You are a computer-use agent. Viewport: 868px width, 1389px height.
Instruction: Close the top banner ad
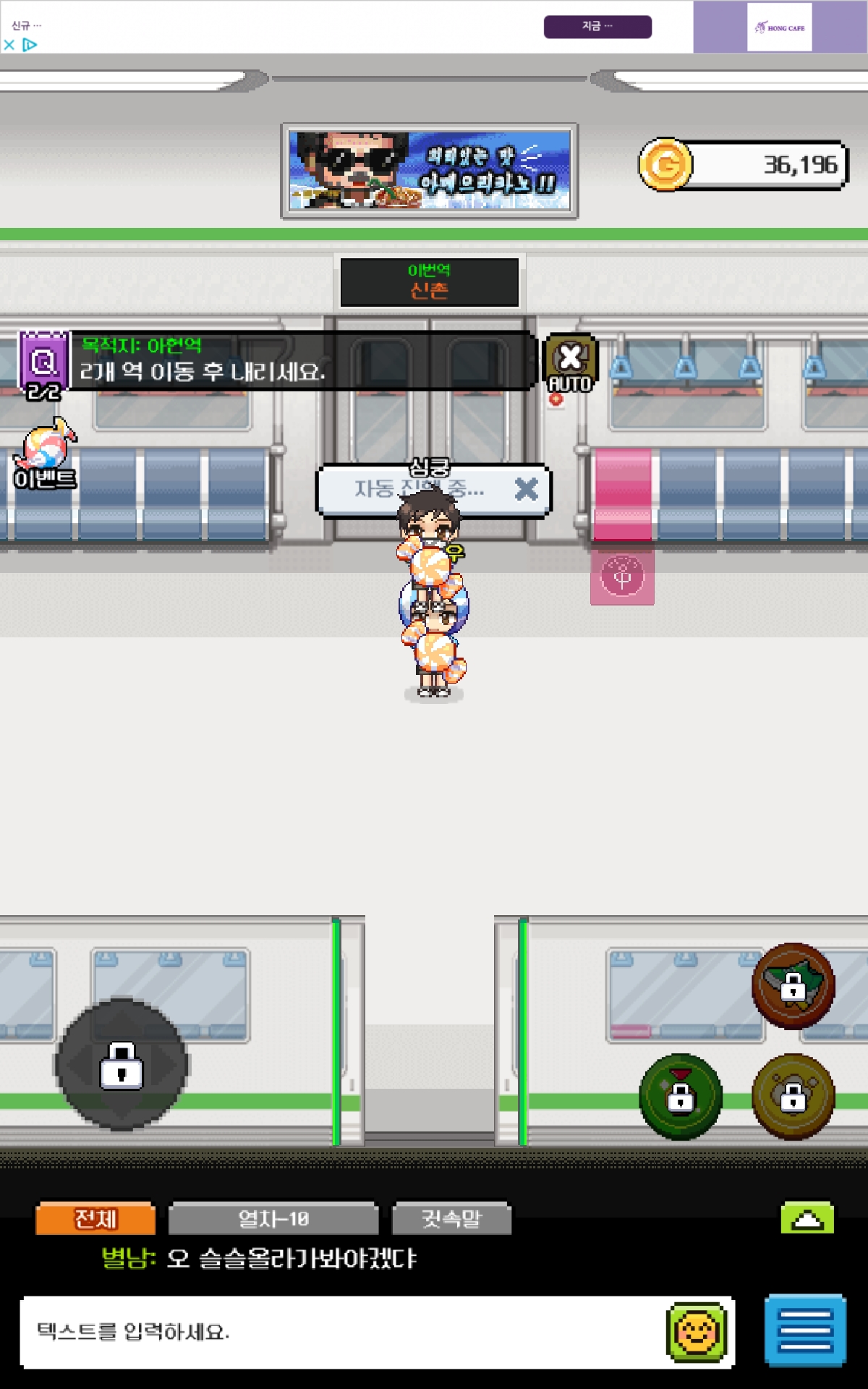9,45
